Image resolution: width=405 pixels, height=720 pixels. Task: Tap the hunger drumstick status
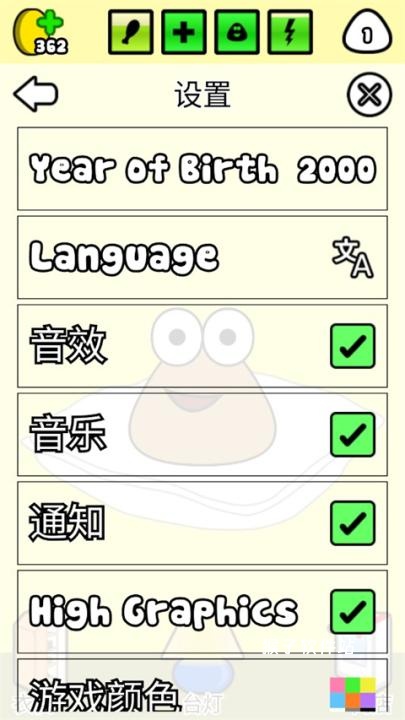[x=131, y=32]
